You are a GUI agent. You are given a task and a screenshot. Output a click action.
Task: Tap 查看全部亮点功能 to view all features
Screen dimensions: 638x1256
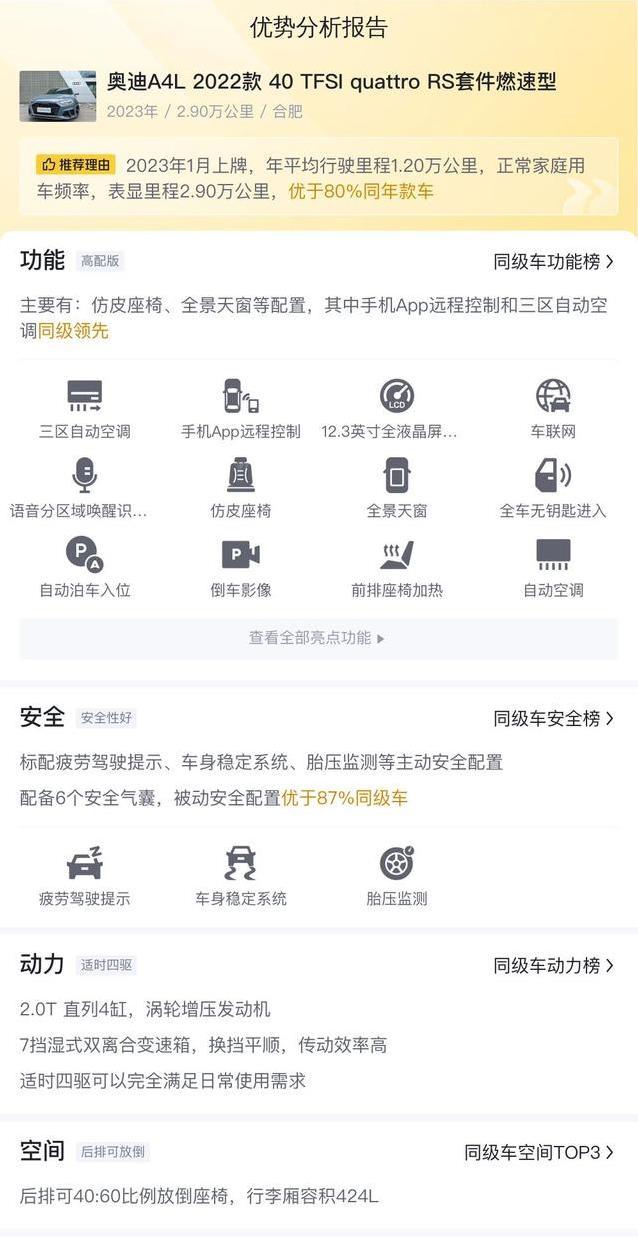coord(317,638)
